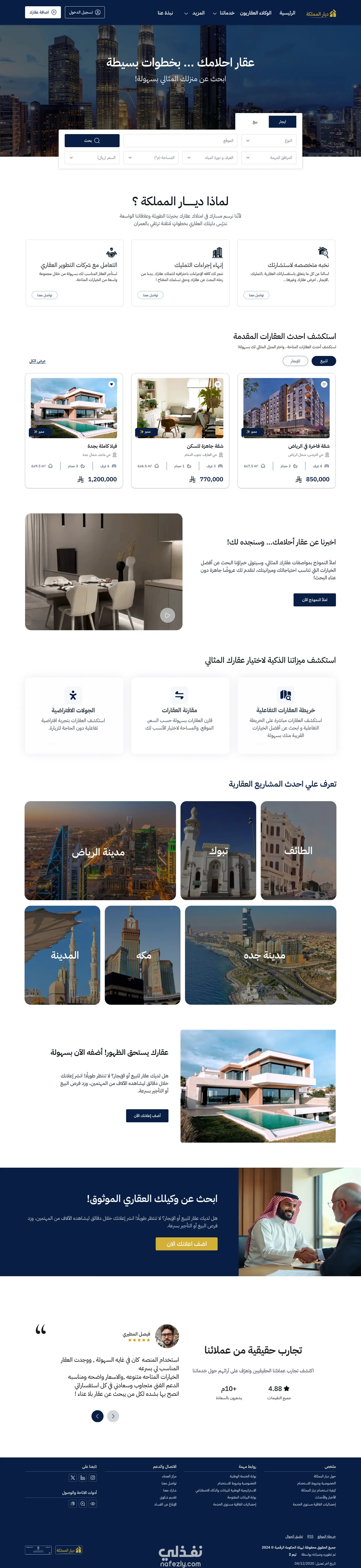Screen dimensions: 361x1568
Task: Tap the بحث search button
Action: 92,141
